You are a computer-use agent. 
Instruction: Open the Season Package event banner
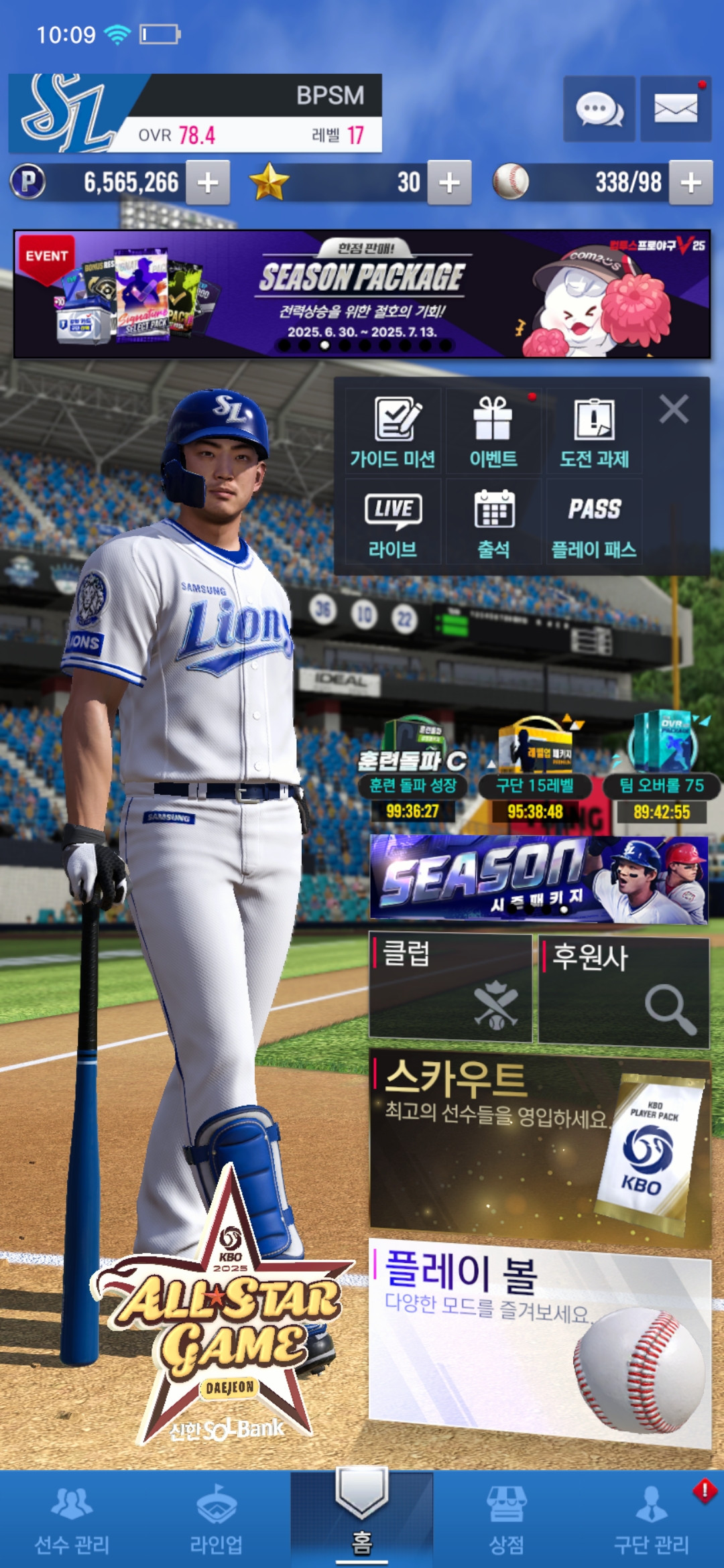362,293
